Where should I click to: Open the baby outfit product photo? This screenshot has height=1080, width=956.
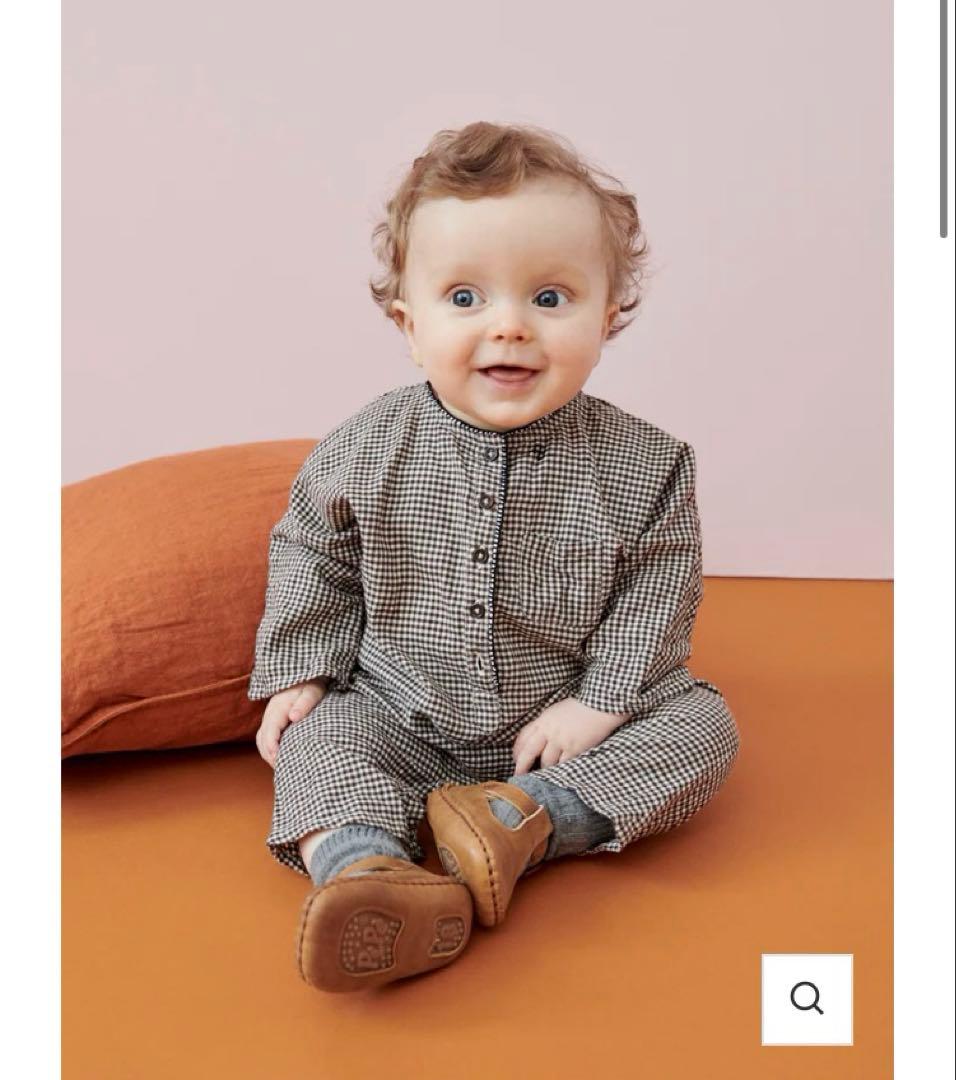coord(477,540)
